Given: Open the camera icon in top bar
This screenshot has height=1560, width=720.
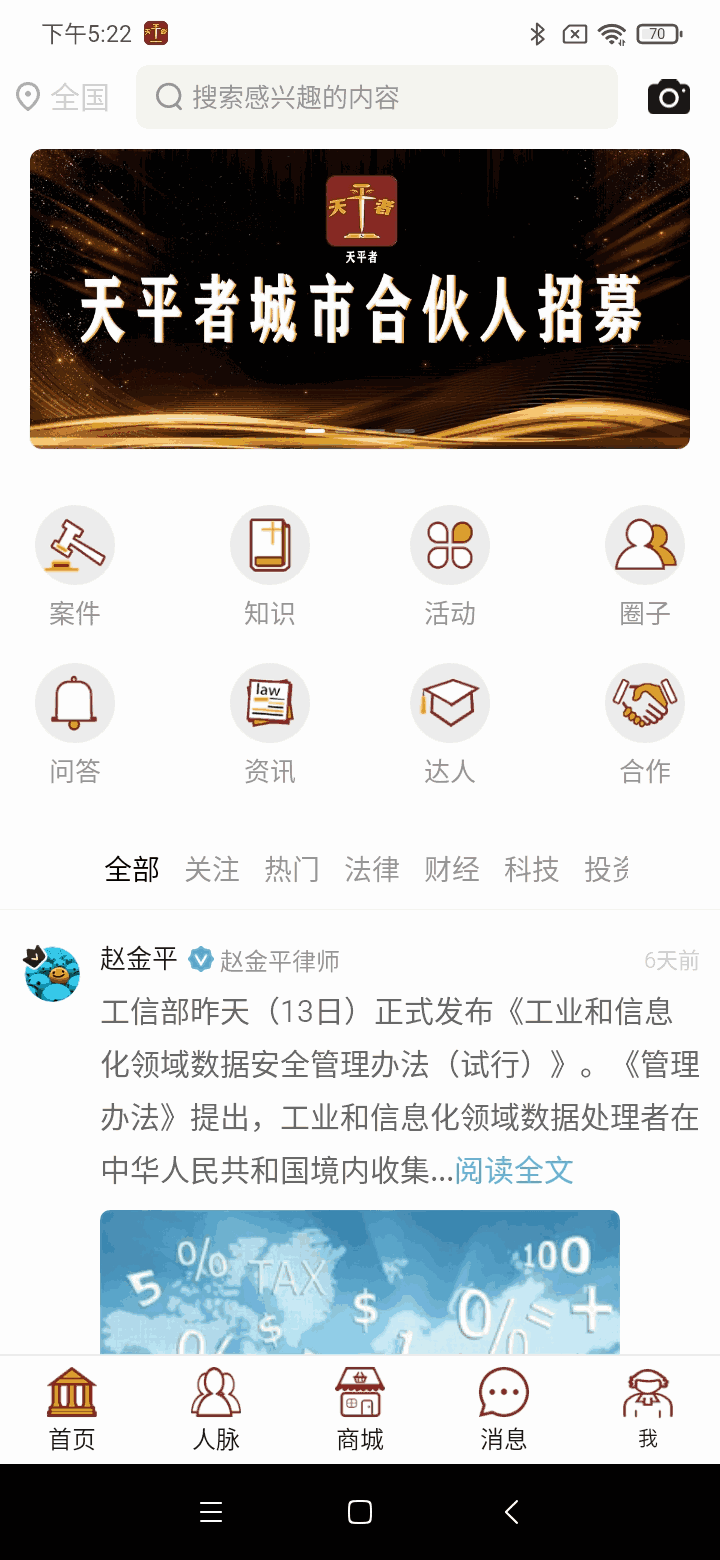Looking at the screenshot, I should point(668,97).
